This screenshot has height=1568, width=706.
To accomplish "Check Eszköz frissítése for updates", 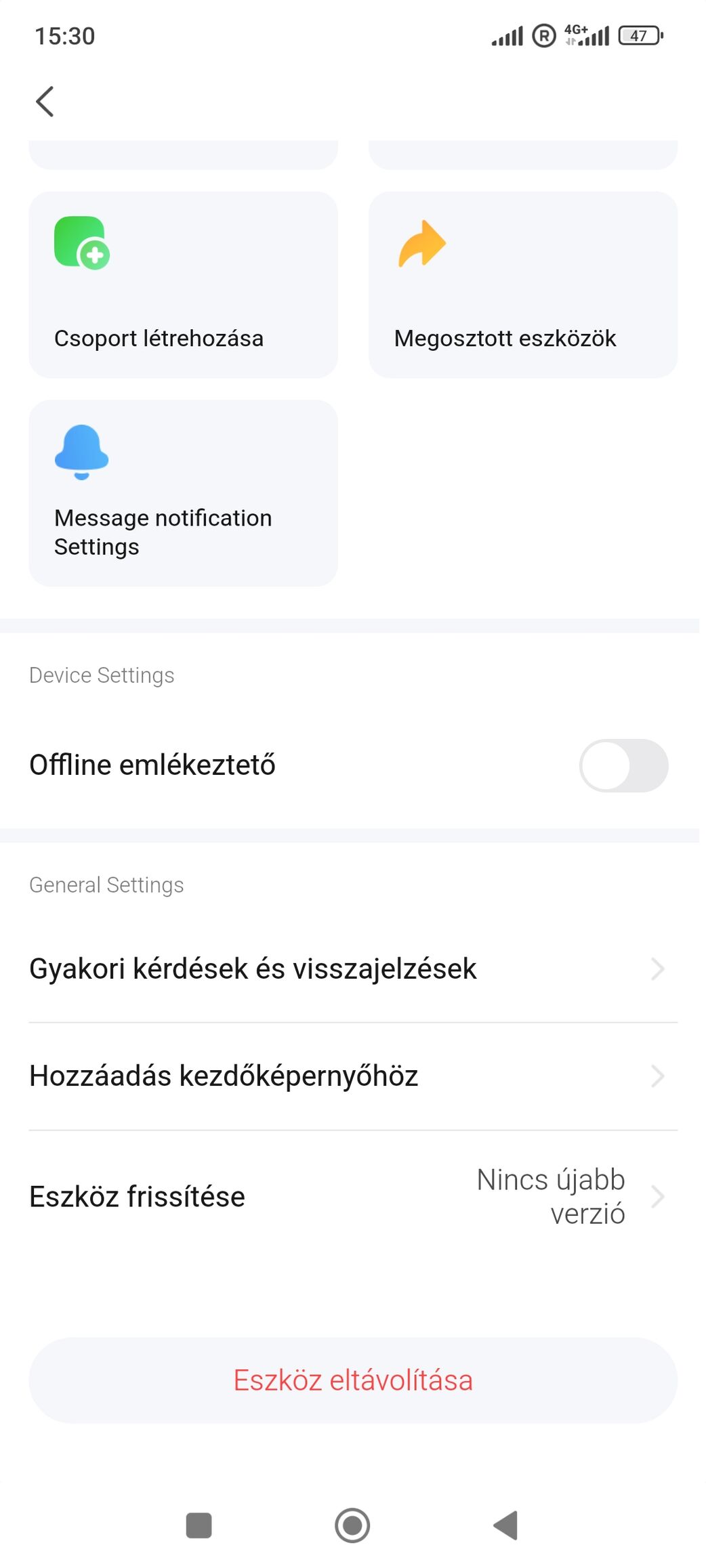I will coord(352,1197).
